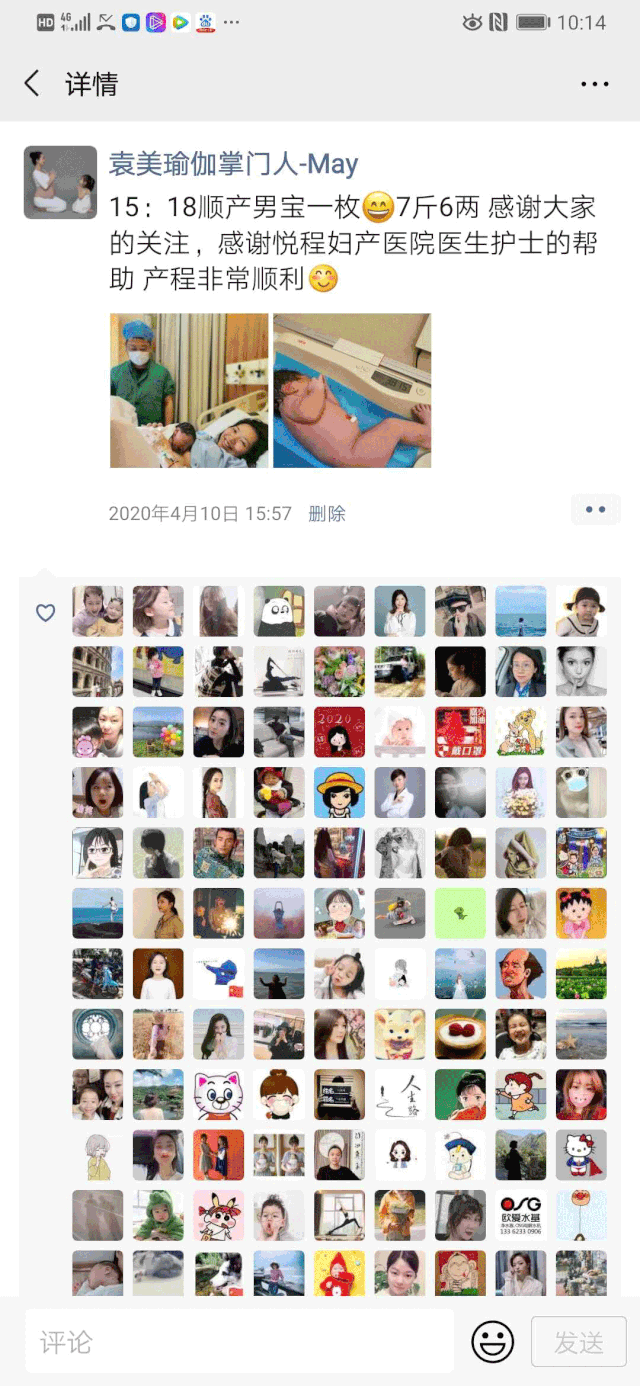Go back from the 详情 page
The height and width of the screenshot is (1386, 640).
coord(32,83)
